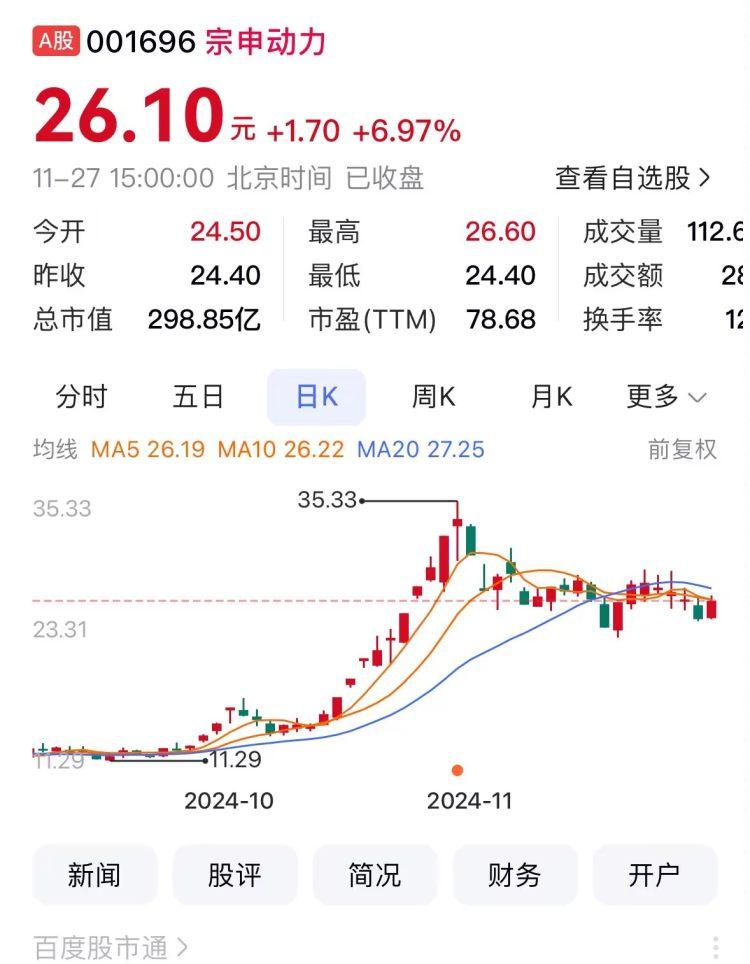Open the 新闻 news section
This screenshot has height=964, width=750.
tap(95, 874)
